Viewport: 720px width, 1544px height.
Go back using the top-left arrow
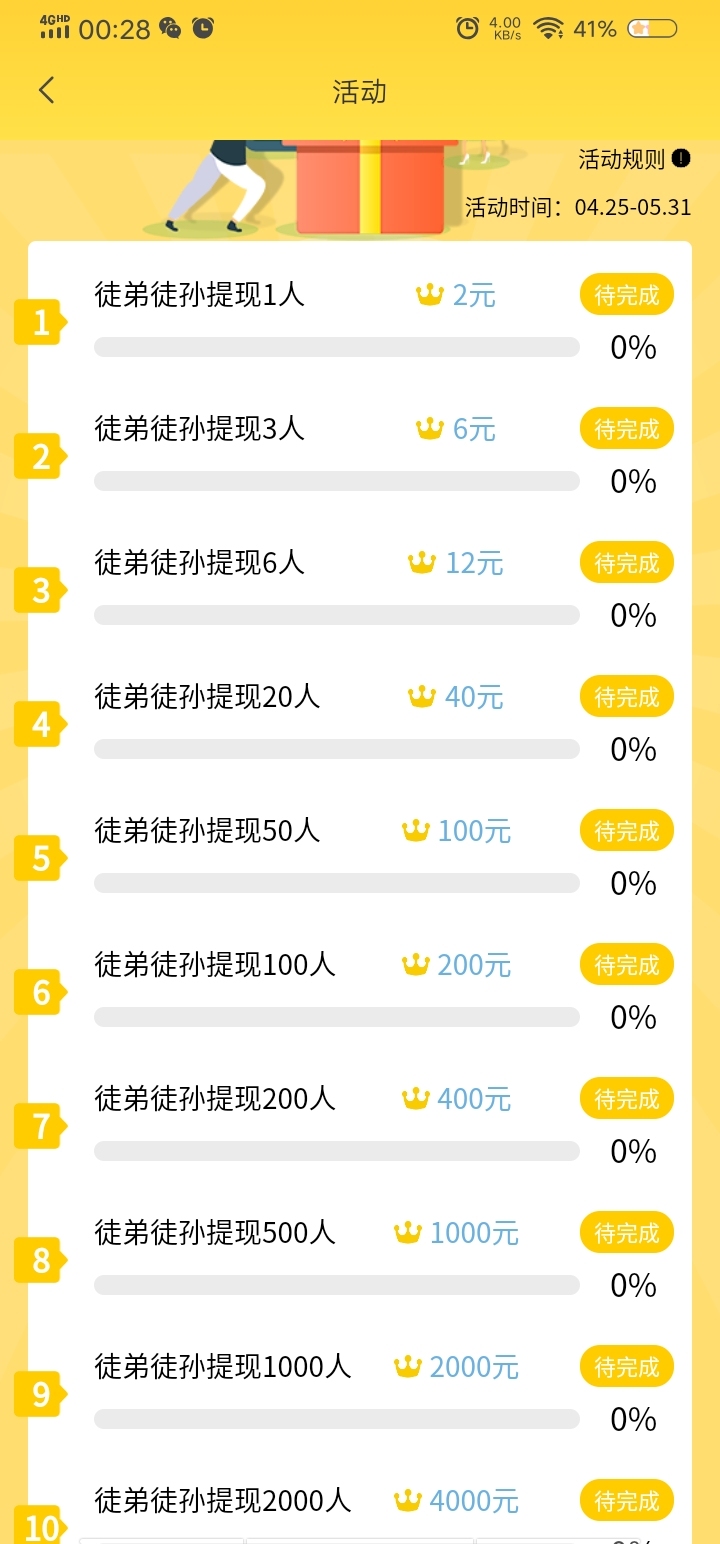point(46,91)
